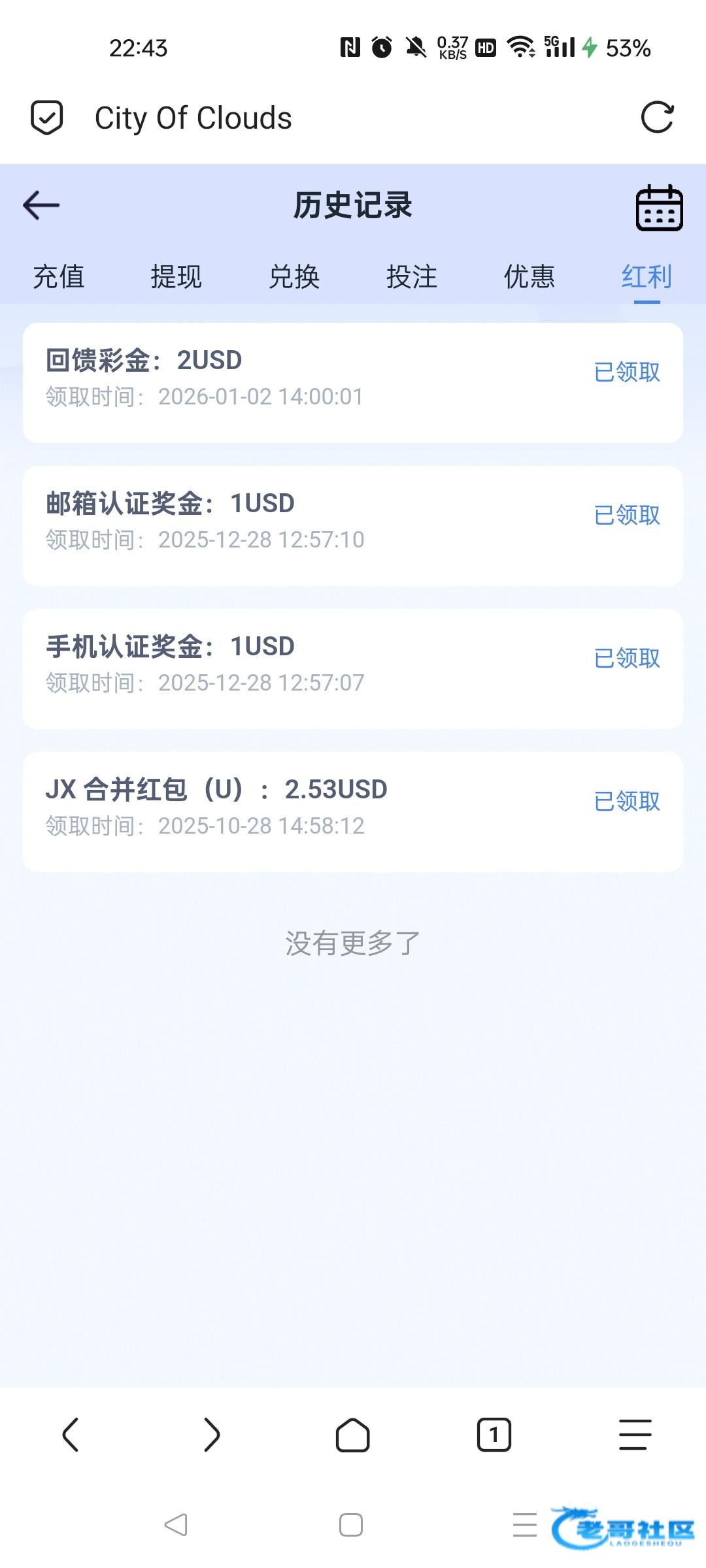Open the browser tabs switcher
706x1568 pixels.
coord(494,1435)
